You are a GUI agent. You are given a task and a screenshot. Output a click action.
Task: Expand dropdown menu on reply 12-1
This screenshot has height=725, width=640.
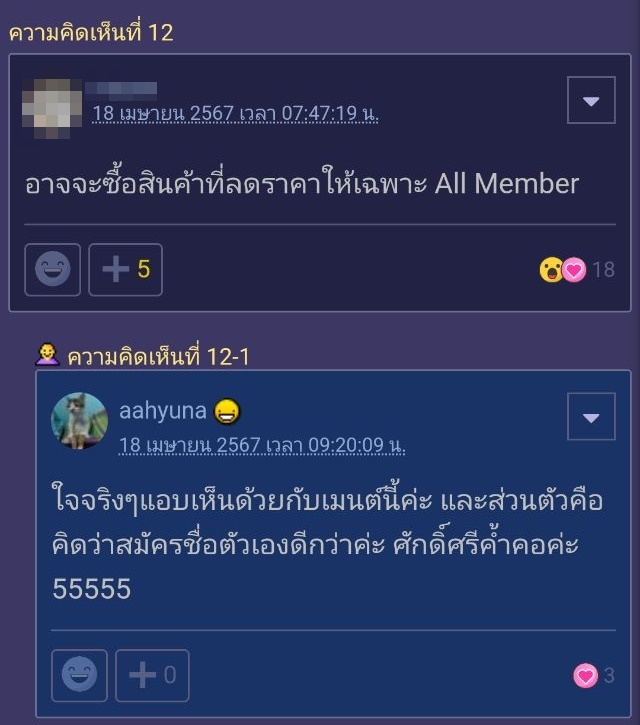[x=590, y=417]
